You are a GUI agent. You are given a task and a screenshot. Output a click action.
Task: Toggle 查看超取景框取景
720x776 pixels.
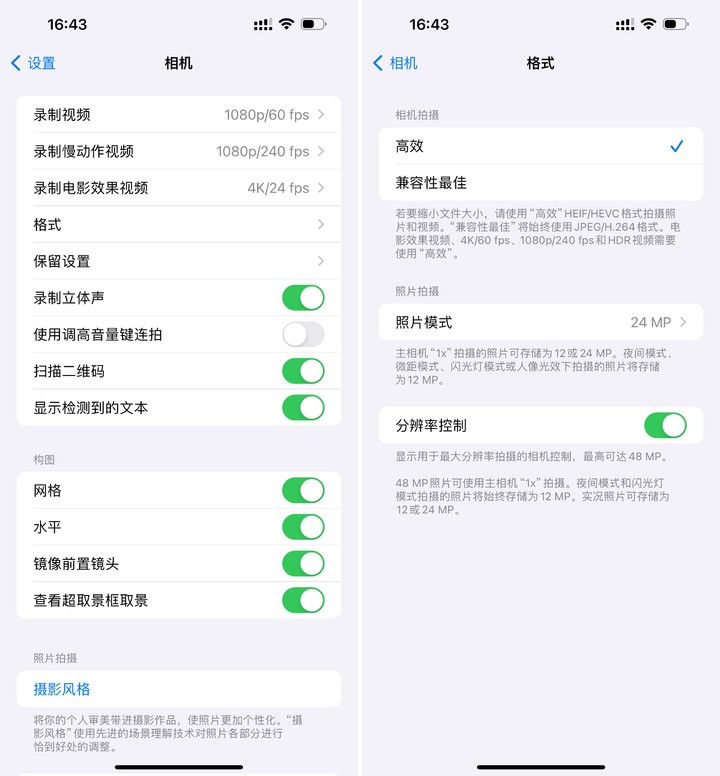point(303,600)
